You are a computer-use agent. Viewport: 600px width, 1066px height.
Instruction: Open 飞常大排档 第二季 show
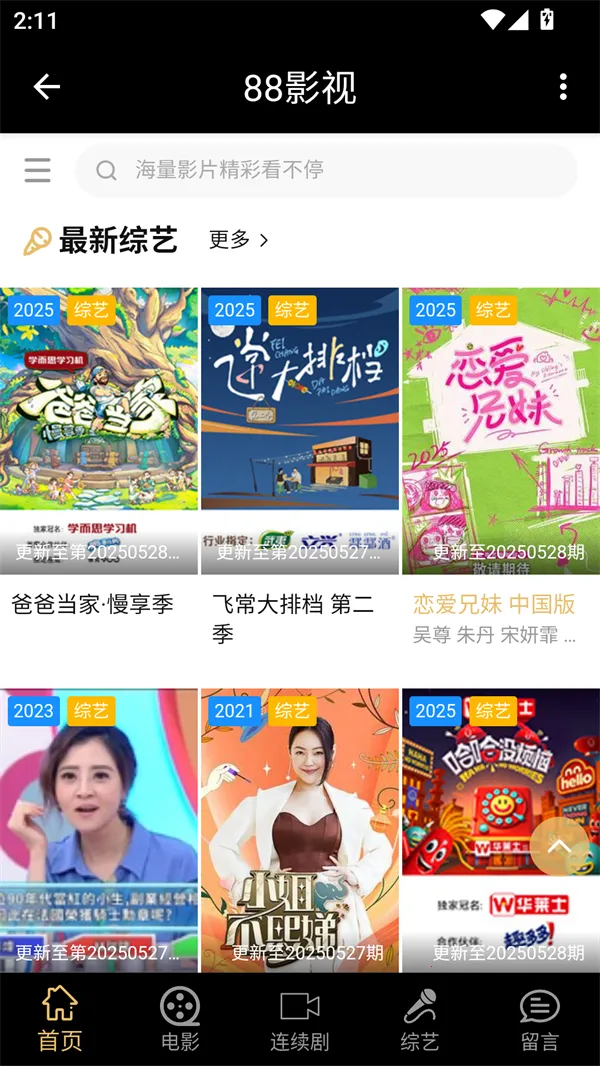299,432
